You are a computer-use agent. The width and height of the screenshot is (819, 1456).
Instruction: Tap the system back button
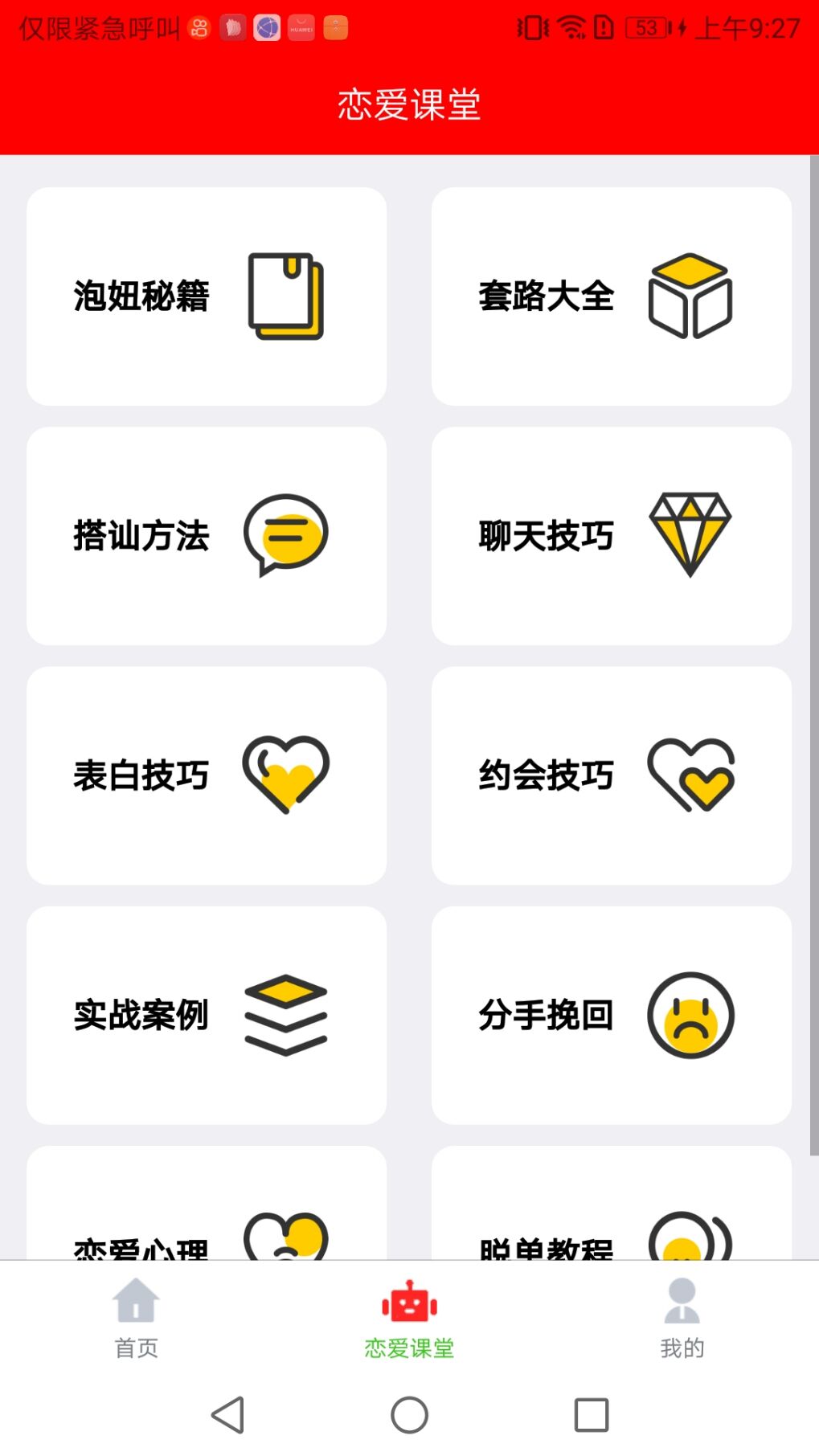[228, 1415]
